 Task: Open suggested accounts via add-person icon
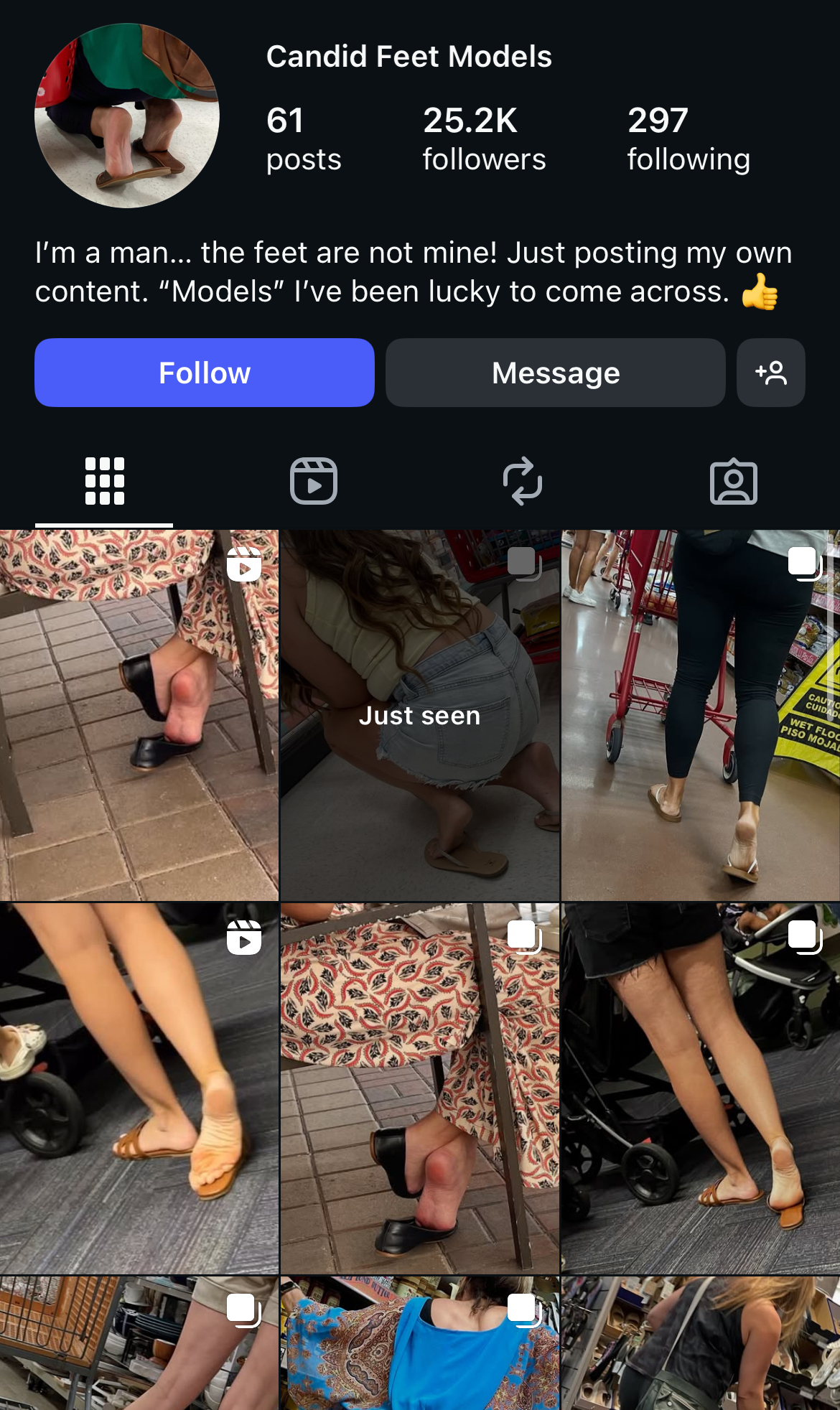(x=770, y=373)
